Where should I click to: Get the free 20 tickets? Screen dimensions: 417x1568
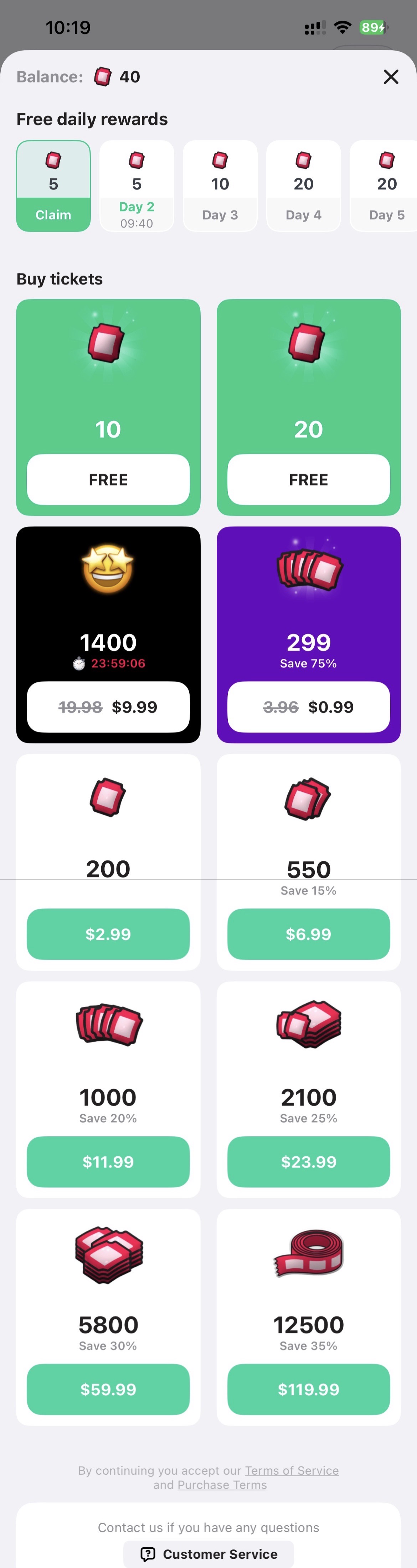coord(309,479)
